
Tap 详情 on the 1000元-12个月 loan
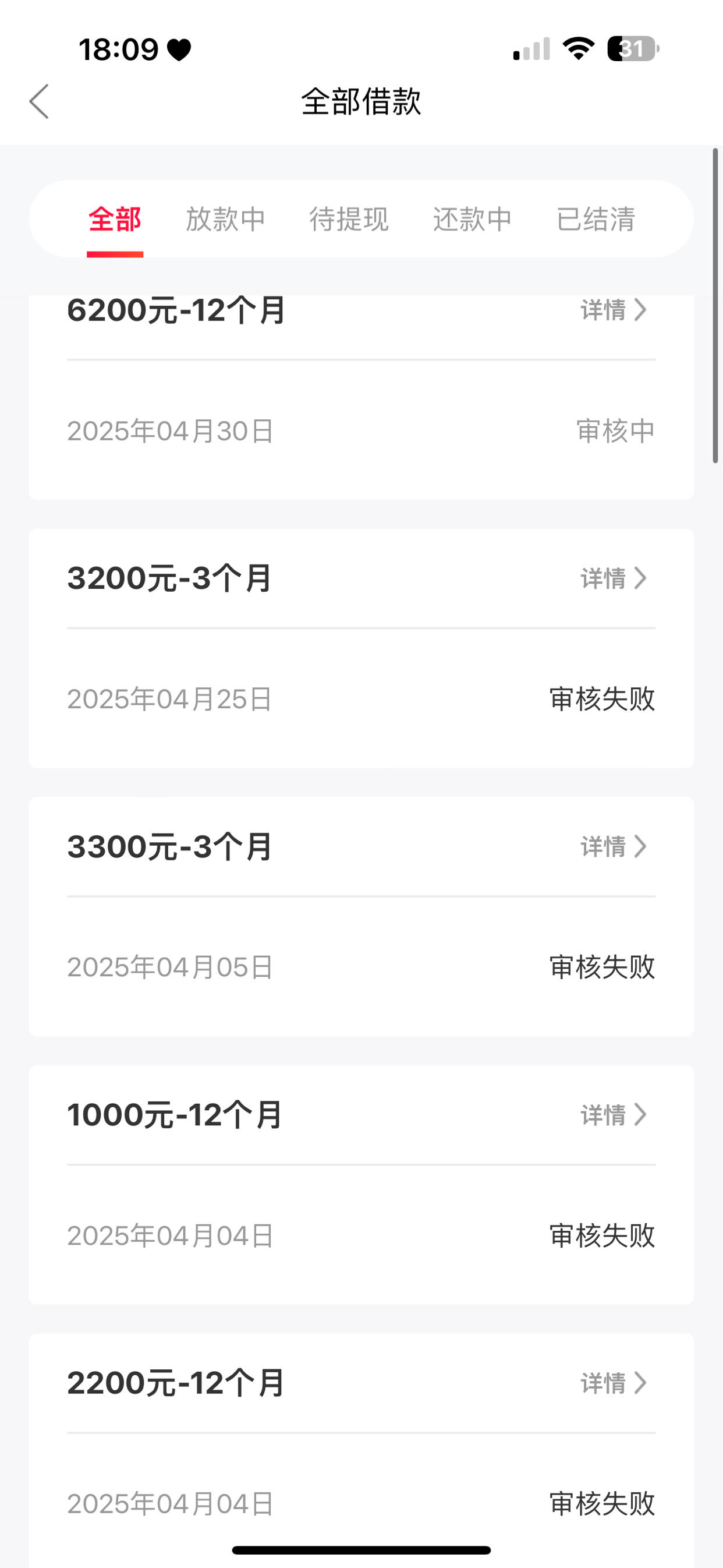(x=614, y=1115)
